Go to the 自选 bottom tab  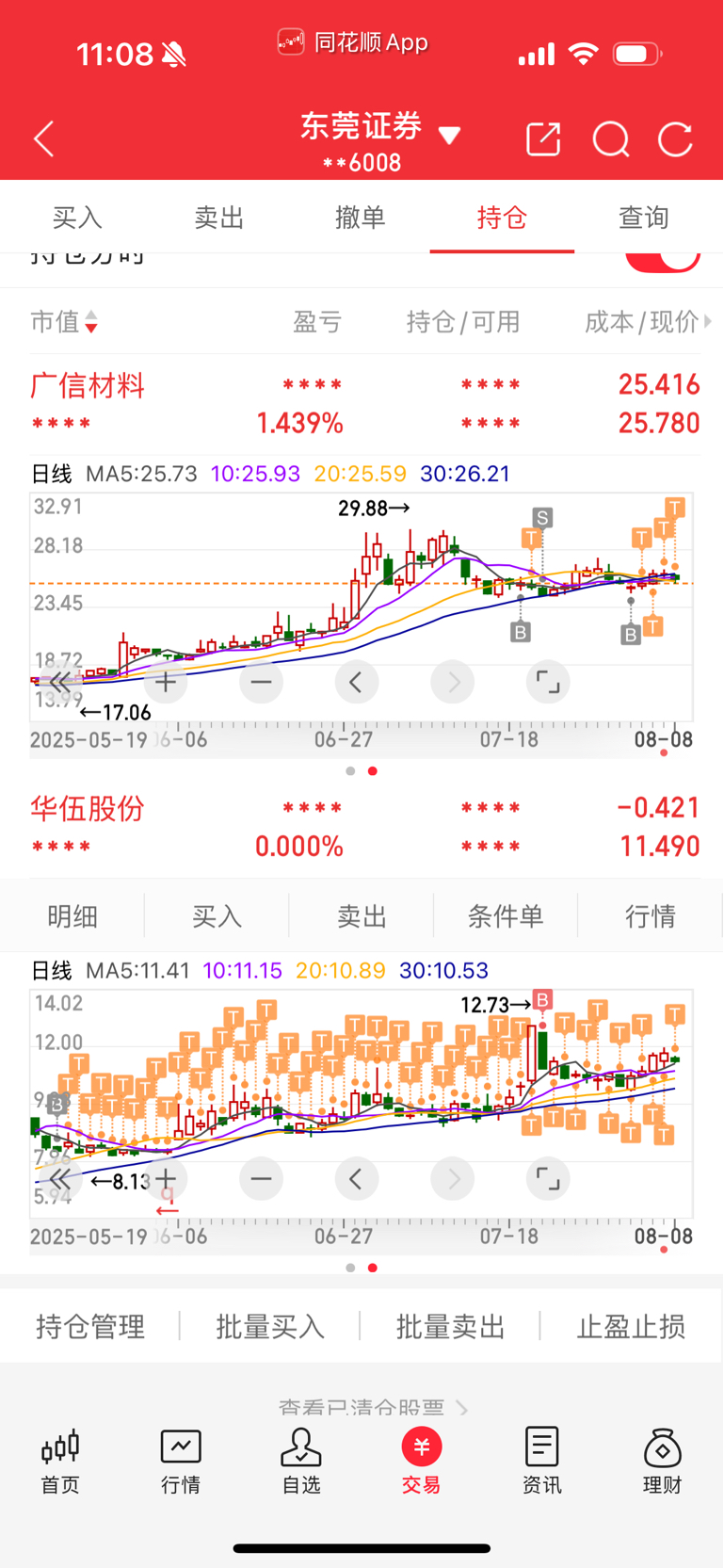point(301,1461)
